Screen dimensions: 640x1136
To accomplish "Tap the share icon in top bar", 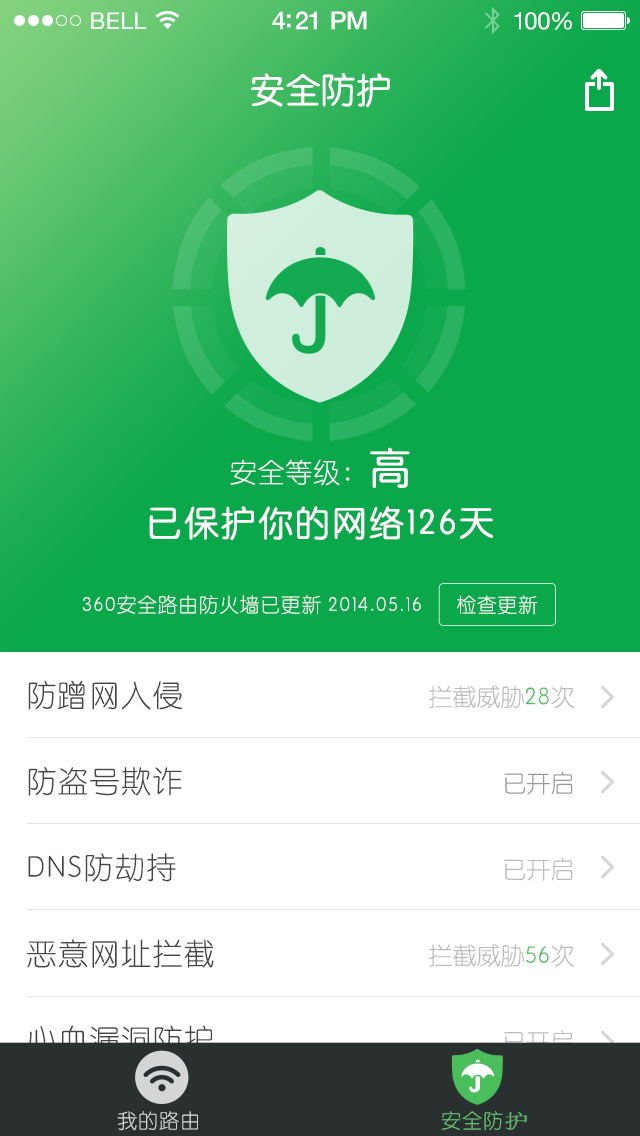I will (599, 91).
